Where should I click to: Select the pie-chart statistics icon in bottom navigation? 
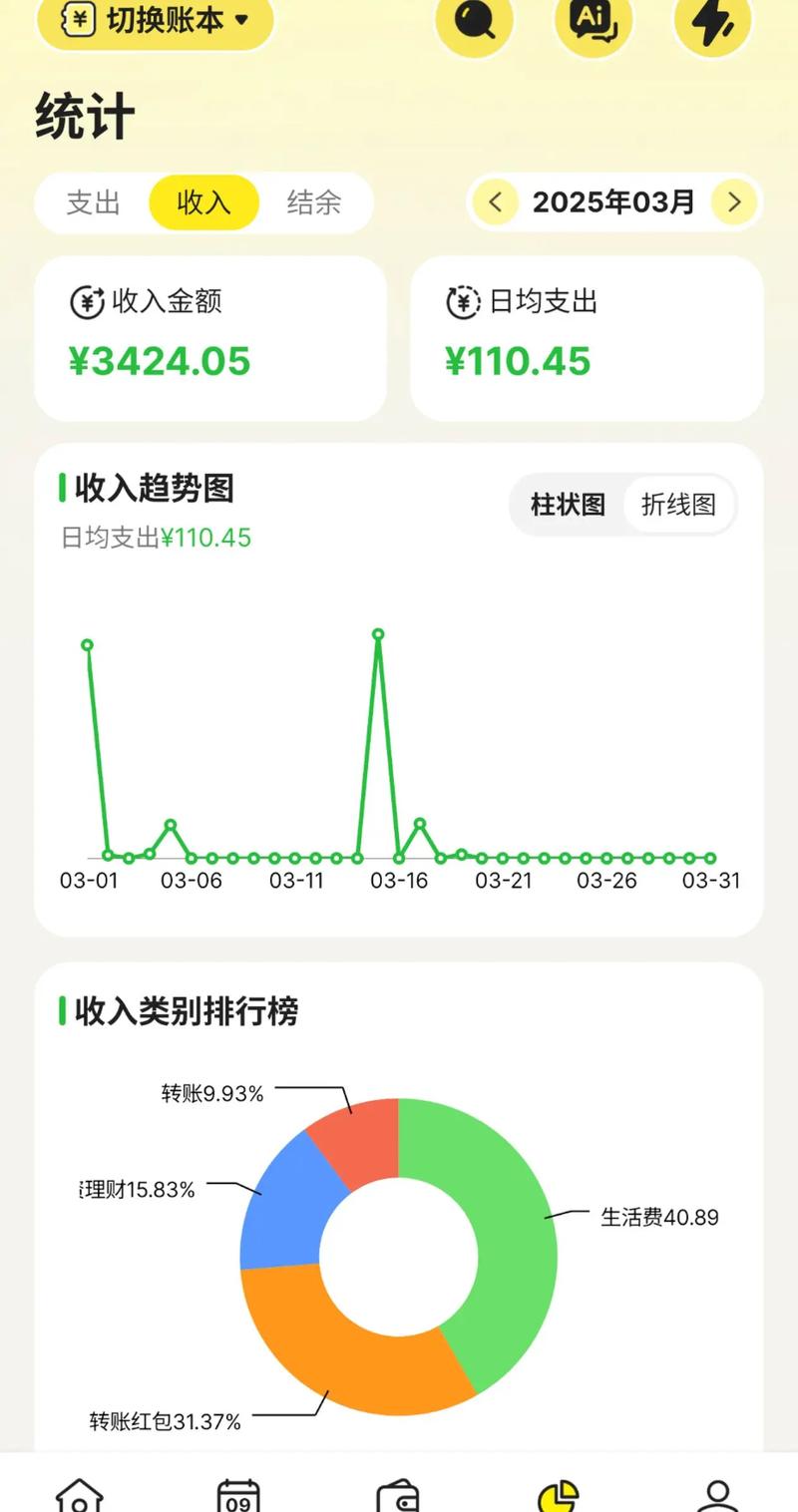[559, 1493]
